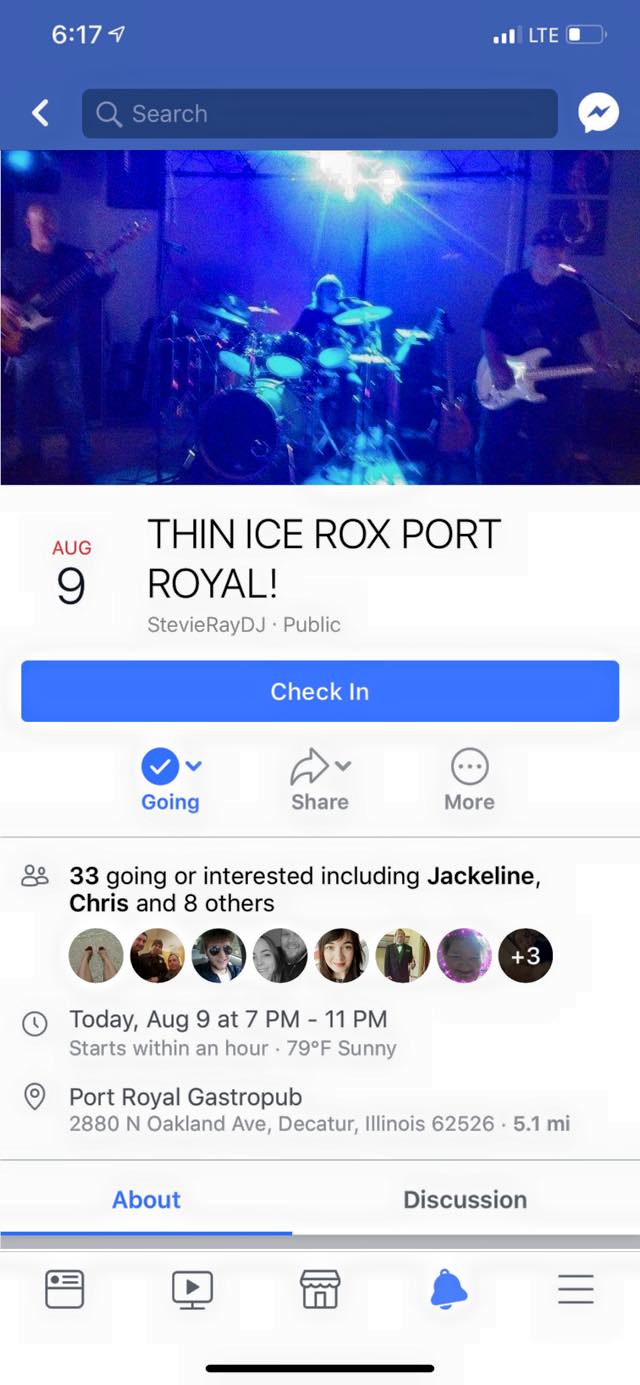Share this event
Viewport: 640px width, 1385px height.
[320, 781]
